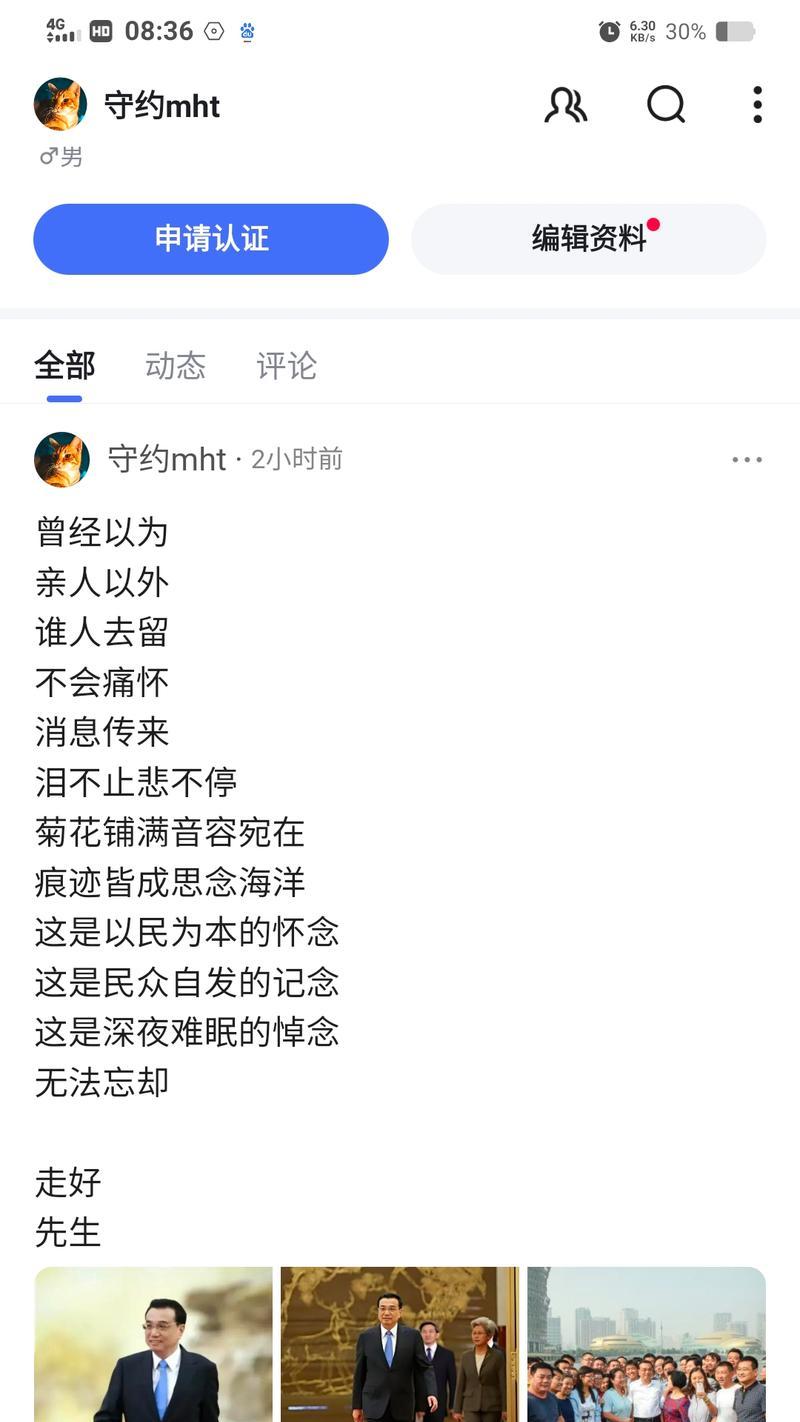
Task: Open 编辑资料 to edit profile
Action: [x=589, y=239]
